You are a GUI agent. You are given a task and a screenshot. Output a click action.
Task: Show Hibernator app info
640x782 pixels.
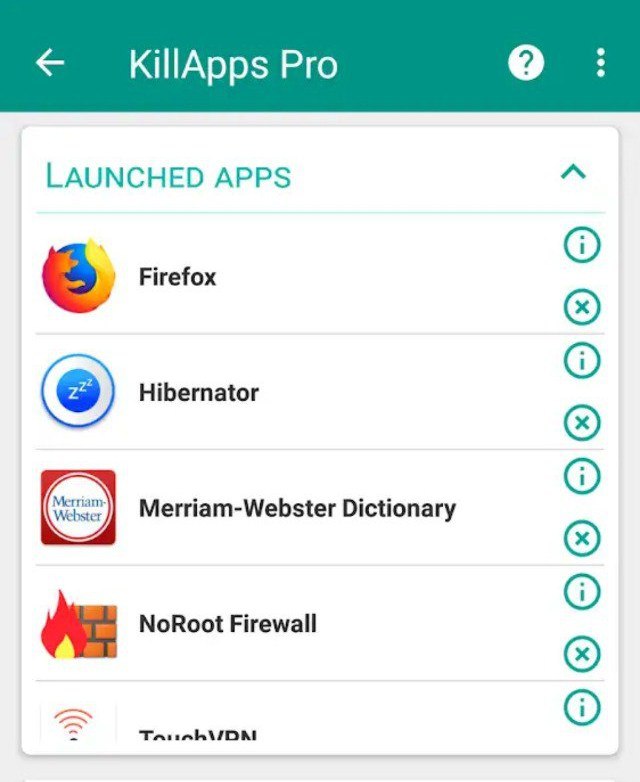tap(582, 360)
